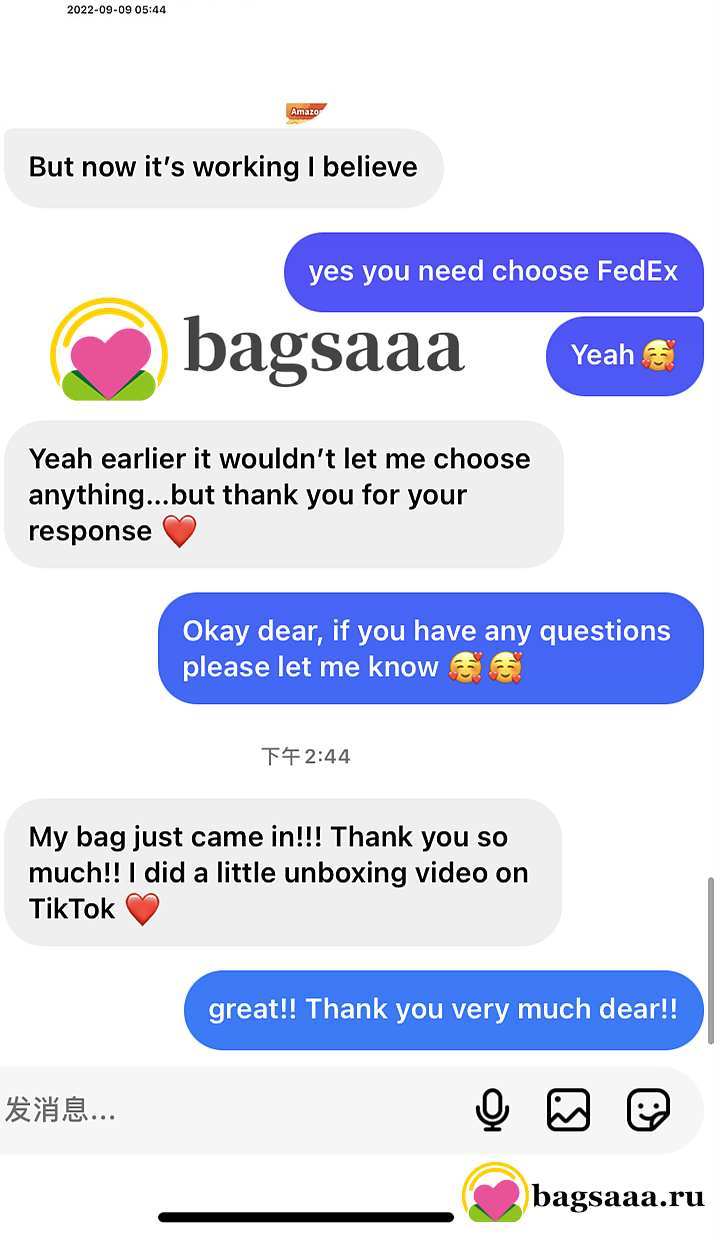
Task: Open the photo gallery picker
Action: 569,1110
